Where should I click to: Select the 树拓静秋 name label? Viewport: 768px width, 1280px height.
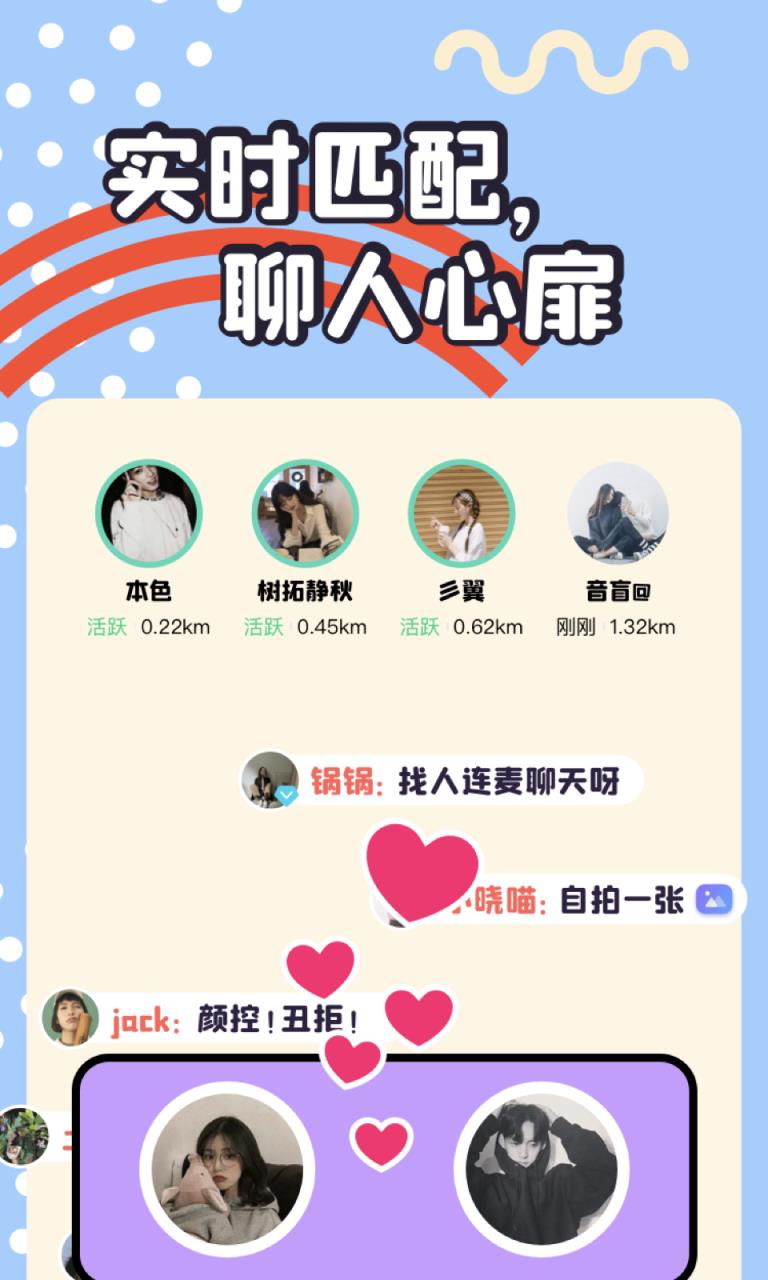304,588
